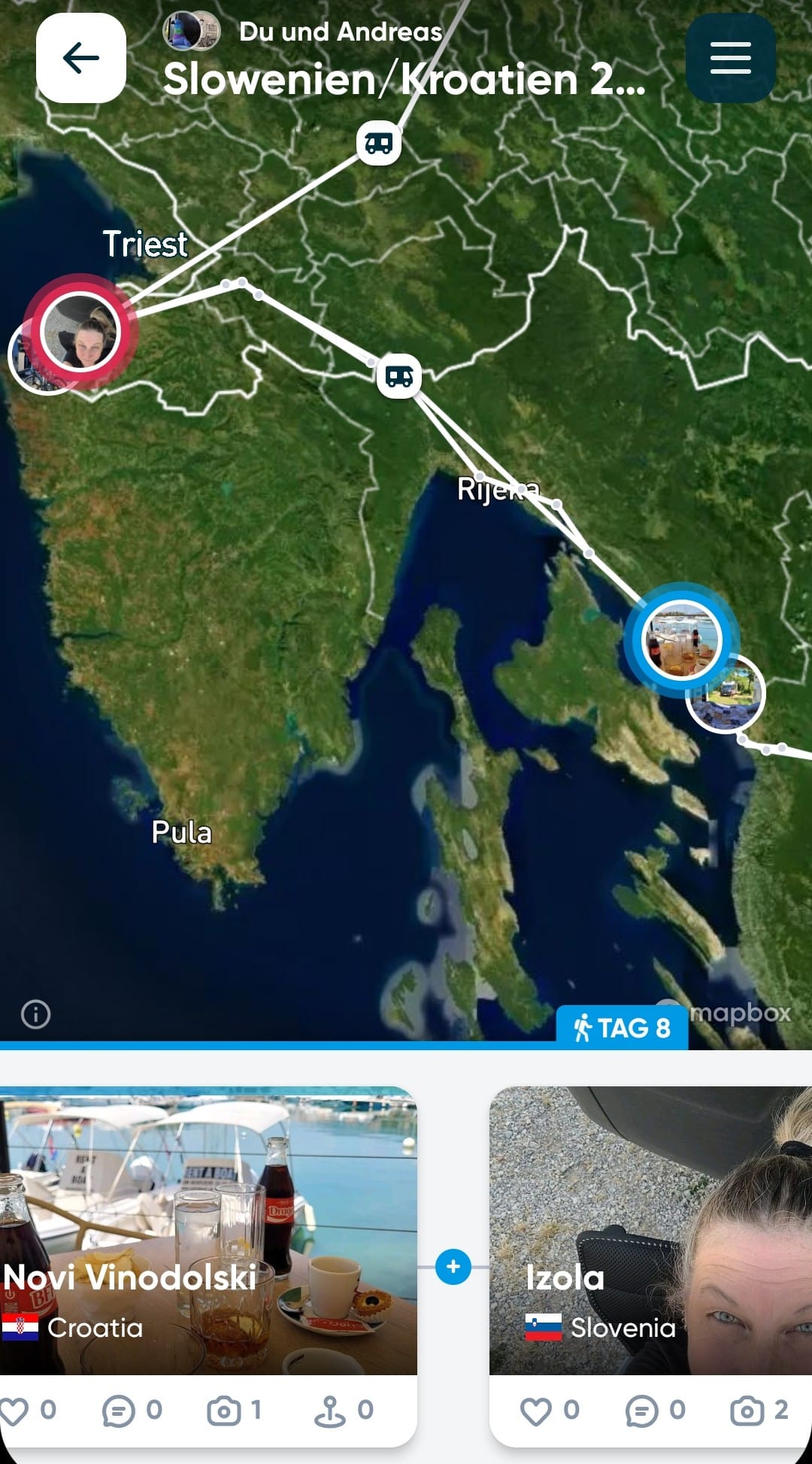The width and height of the screenshot is (812, 1464).
Task: Tap the camper van marker north of Triest
Action: 378,142
